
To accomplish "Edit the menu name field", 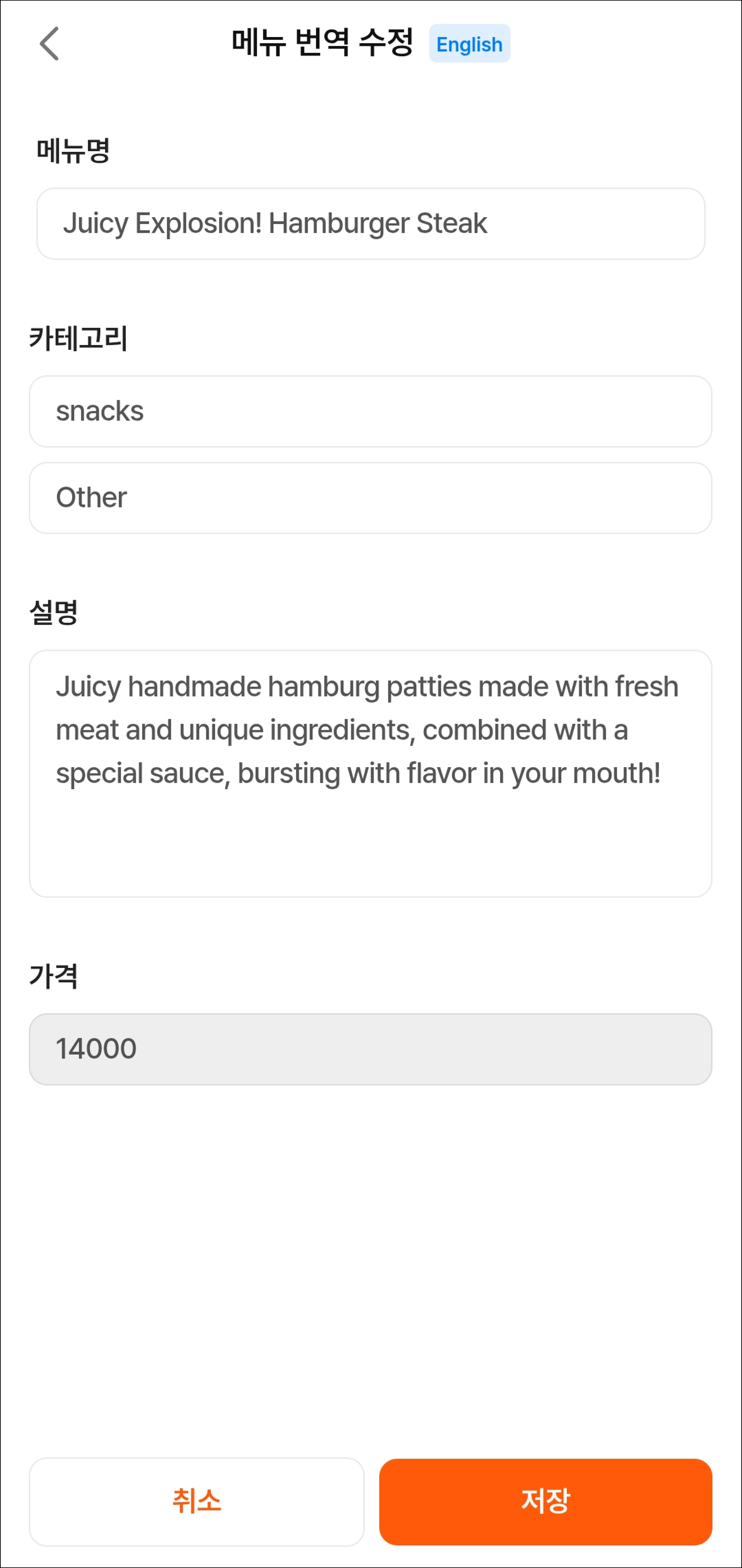I will click(x=370, y=223).
